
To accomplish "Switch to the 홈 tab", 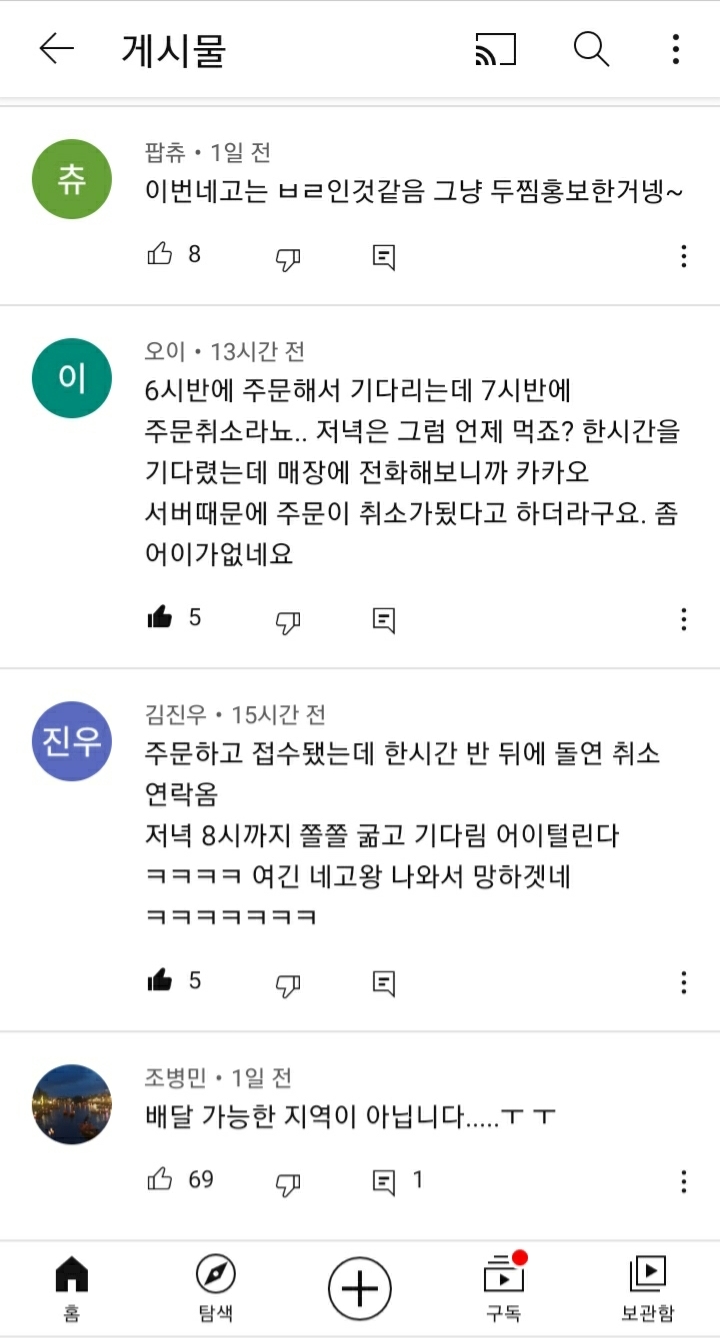I will click(x=71, y=1289).
